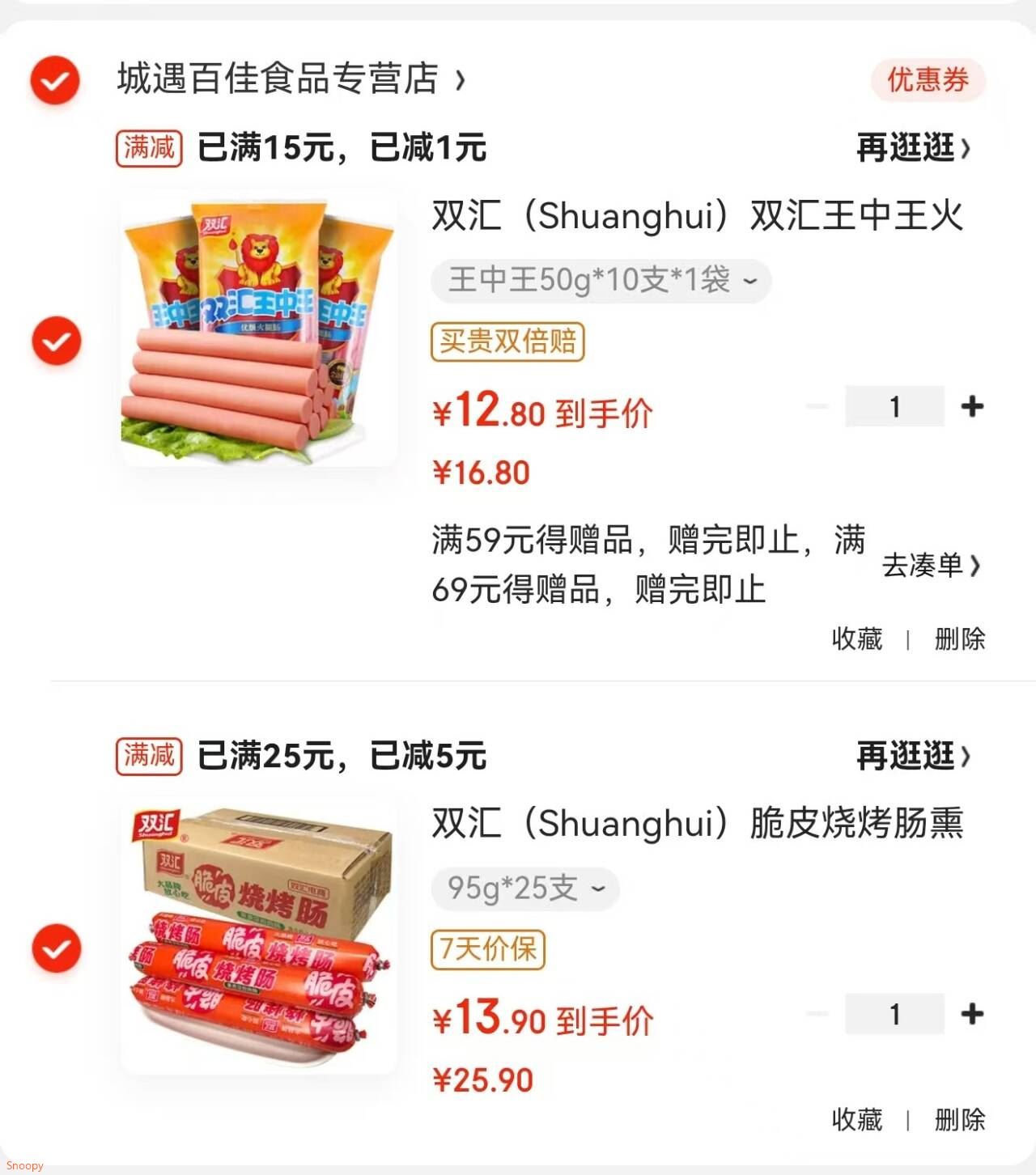The height and width of the screenshot is (1175, 1036).
Task: Click the quantity input showing 1
Action: [894, 406]
